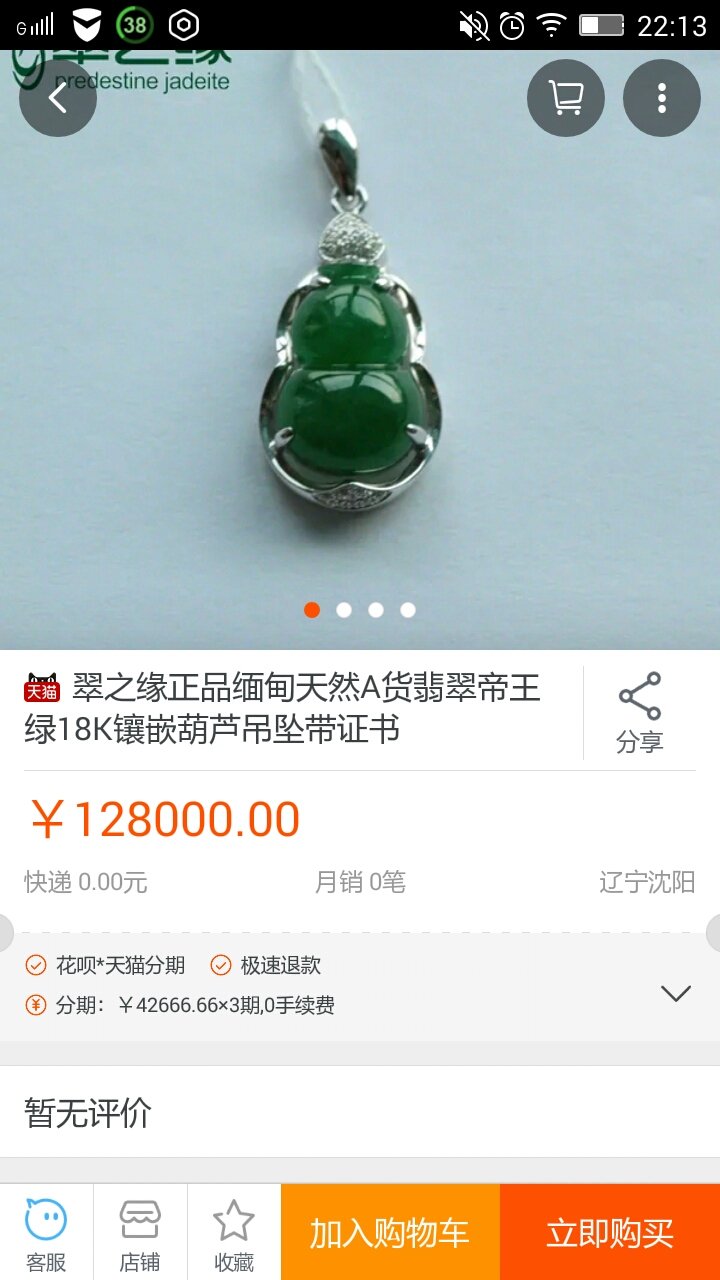
Task: Contact customer service via 客服
Action: point(46,1232)
